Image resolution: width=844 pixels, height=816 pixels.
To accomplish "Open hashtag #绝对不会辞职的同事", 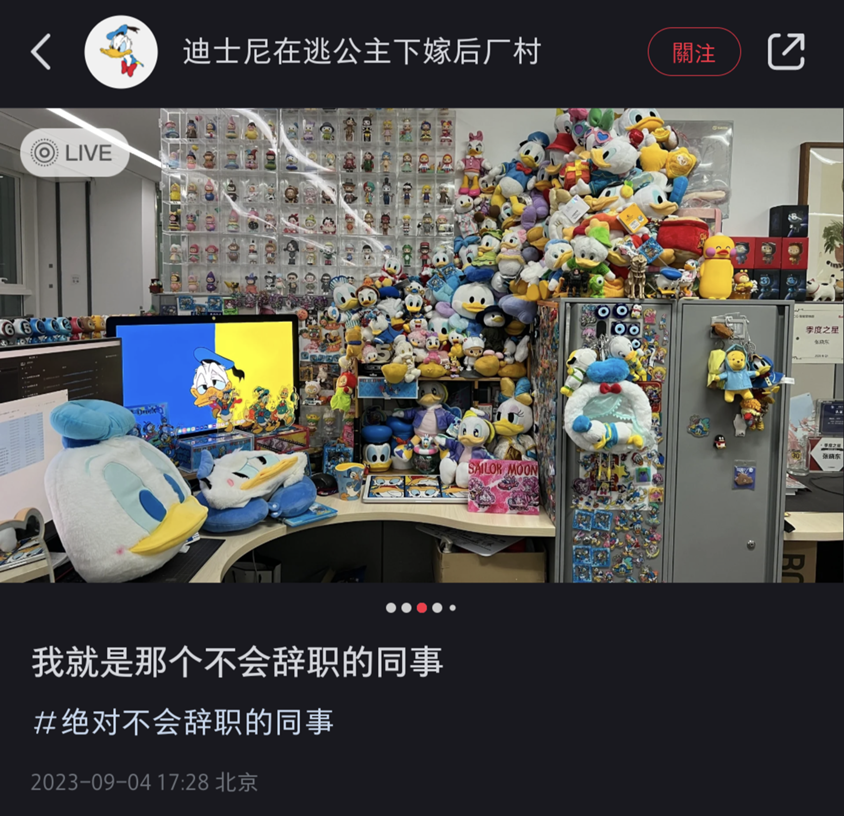I will pos(183,722).
